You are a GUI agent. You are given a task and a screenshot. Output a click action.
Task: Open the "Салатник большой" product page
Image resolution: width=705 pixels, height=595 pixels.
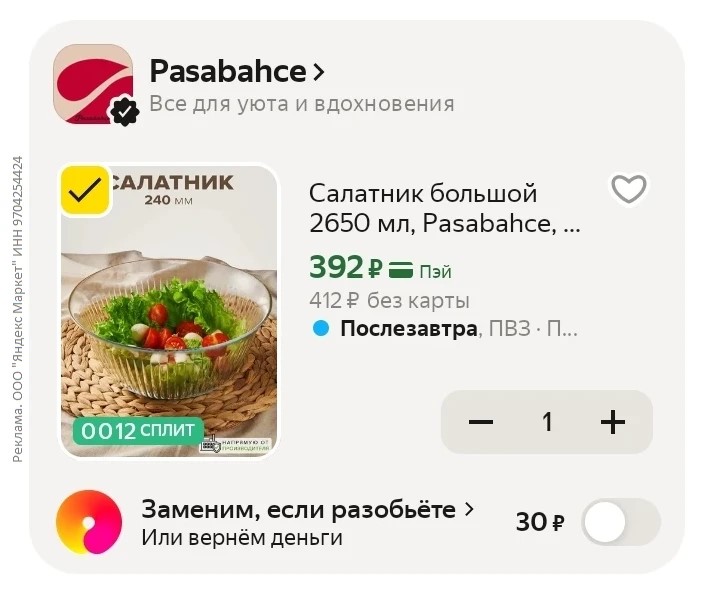point(443,207)
